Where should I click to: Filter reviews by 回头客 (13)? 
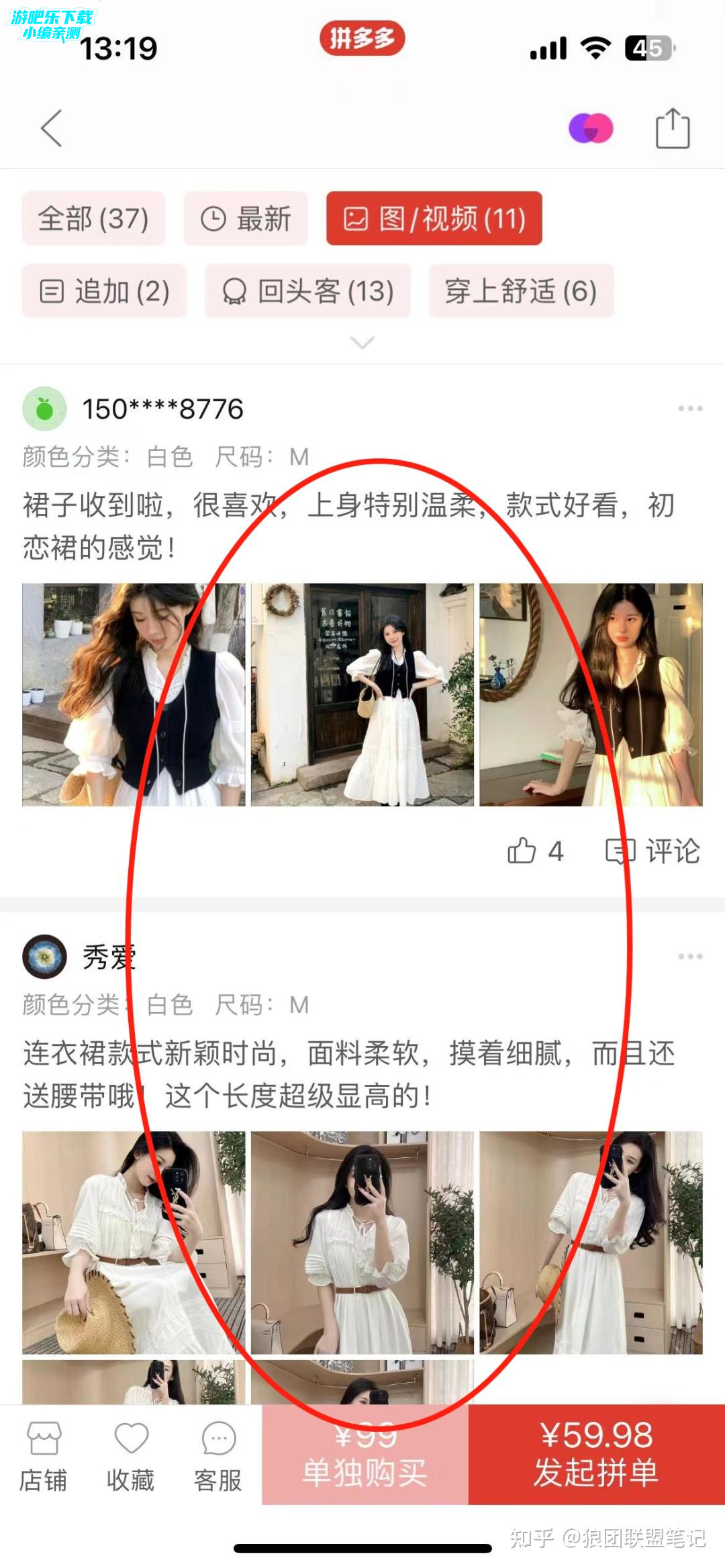(x=307, y=291)
